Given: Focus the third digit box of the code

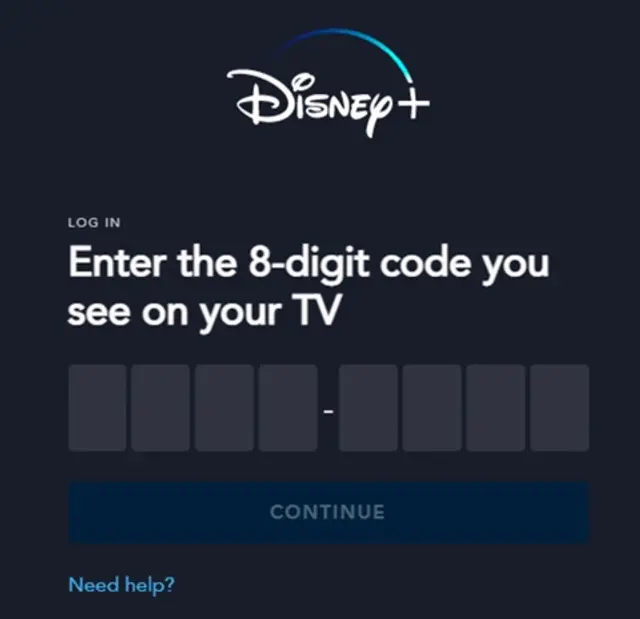Looking at the screenshot, I should (224, 408).
